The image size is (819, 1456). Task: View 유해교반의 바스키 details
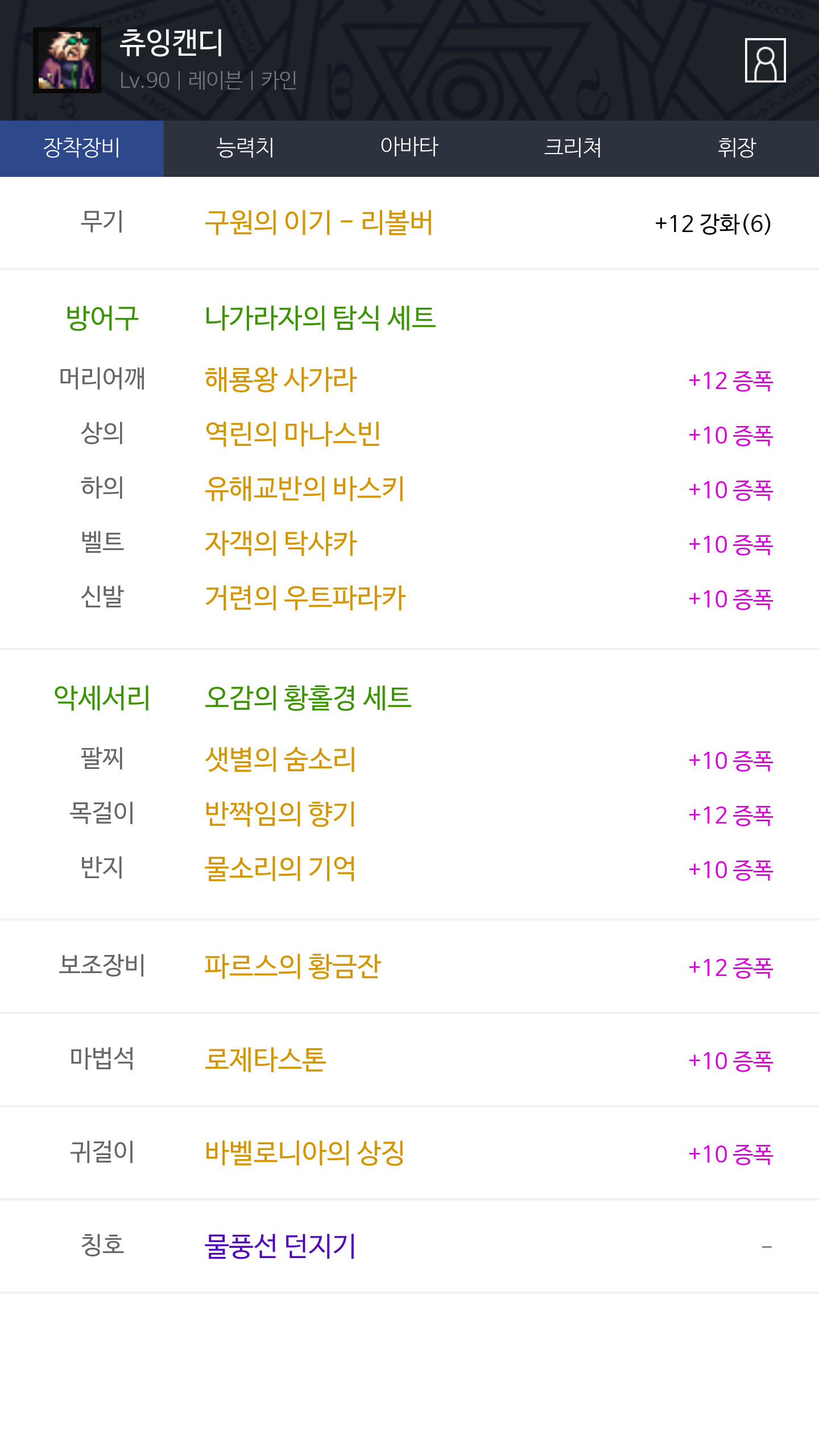coord(304,489)
